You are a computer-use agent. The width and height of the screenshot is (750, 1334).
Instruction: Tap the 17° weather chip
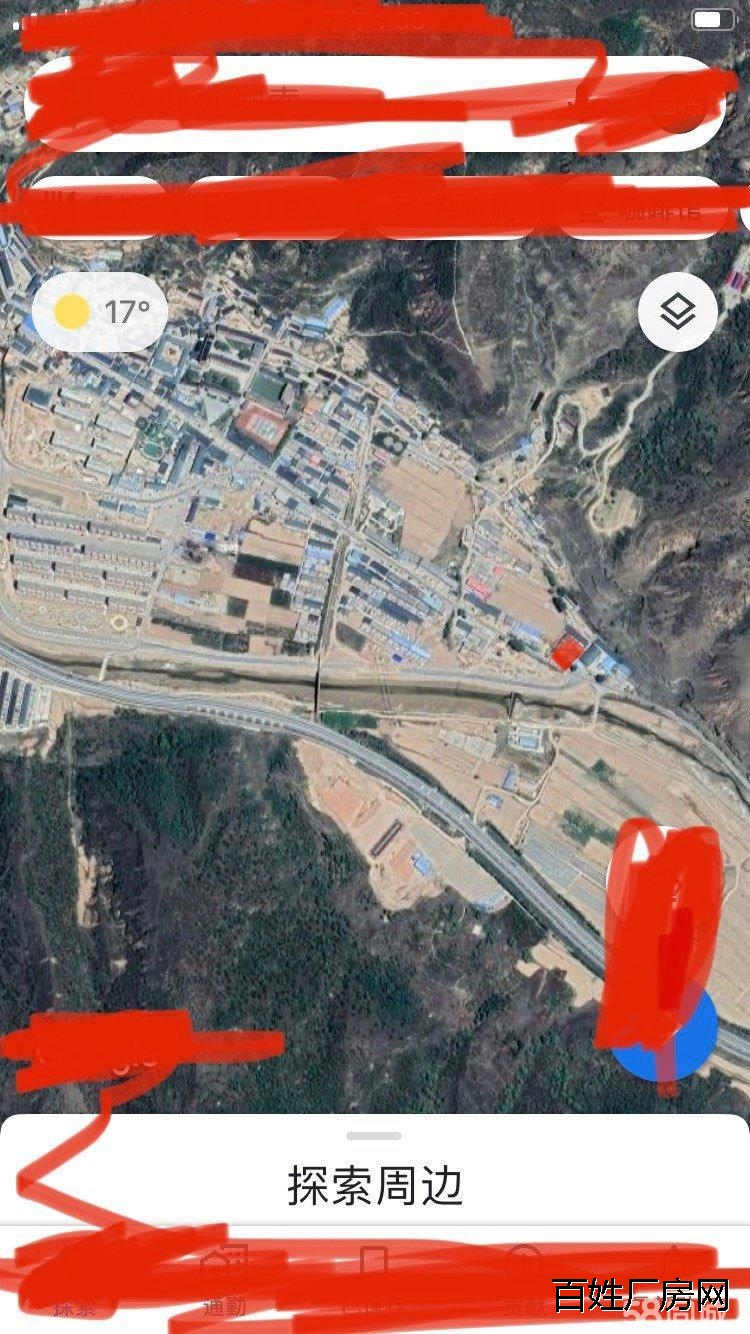(x=99, y=313)
